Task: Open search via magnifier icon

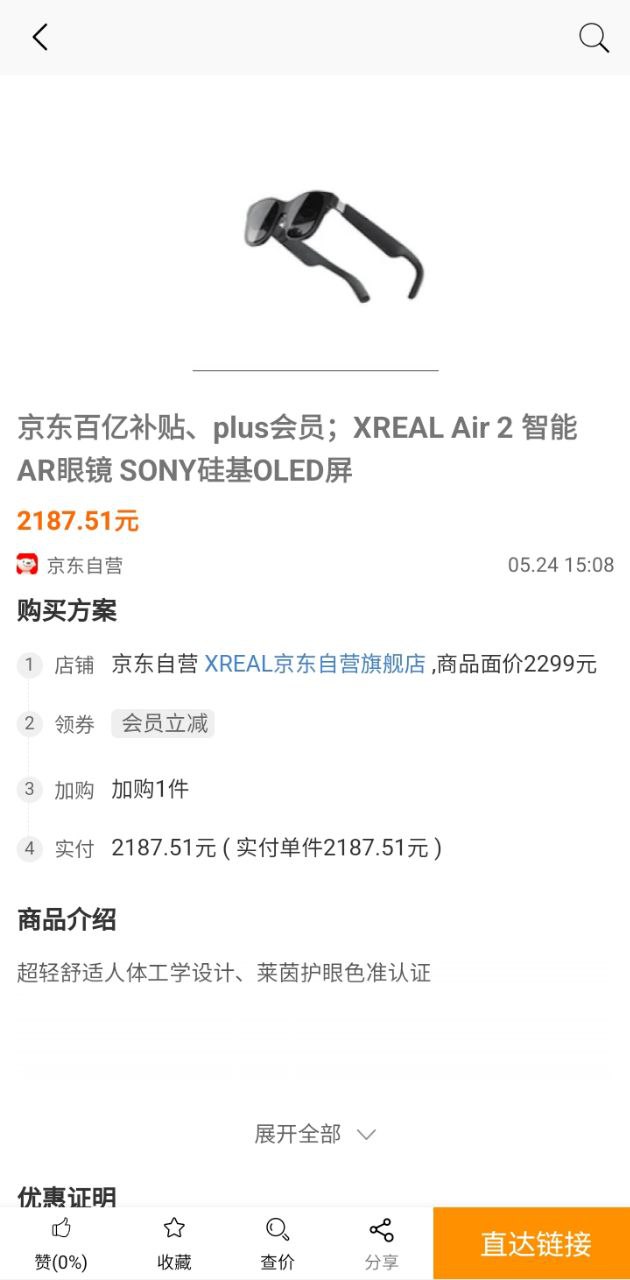Action: tap(594, 38)
